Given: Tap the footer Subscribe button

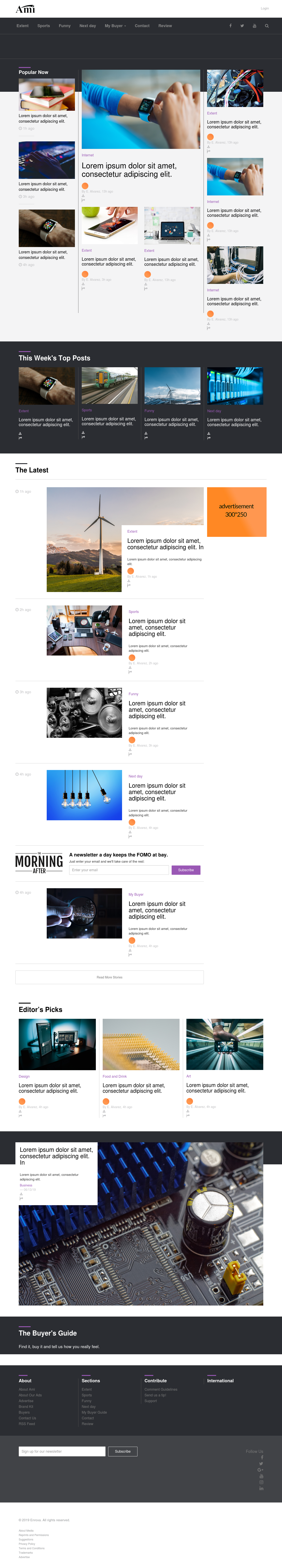Looking at the screenshot, I should (x=123, y=1451).
